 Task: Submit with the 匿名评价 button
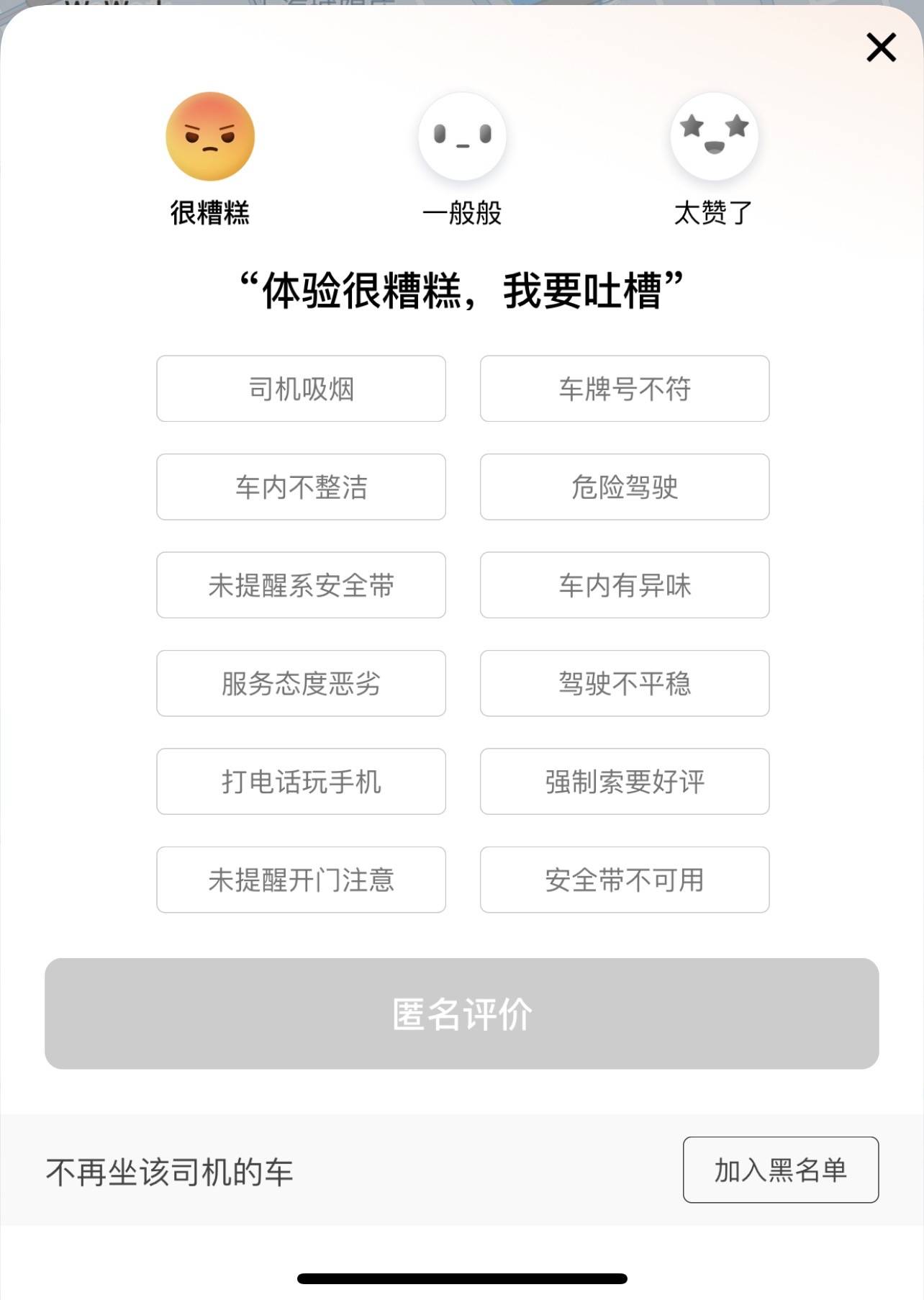[462, 1014]
